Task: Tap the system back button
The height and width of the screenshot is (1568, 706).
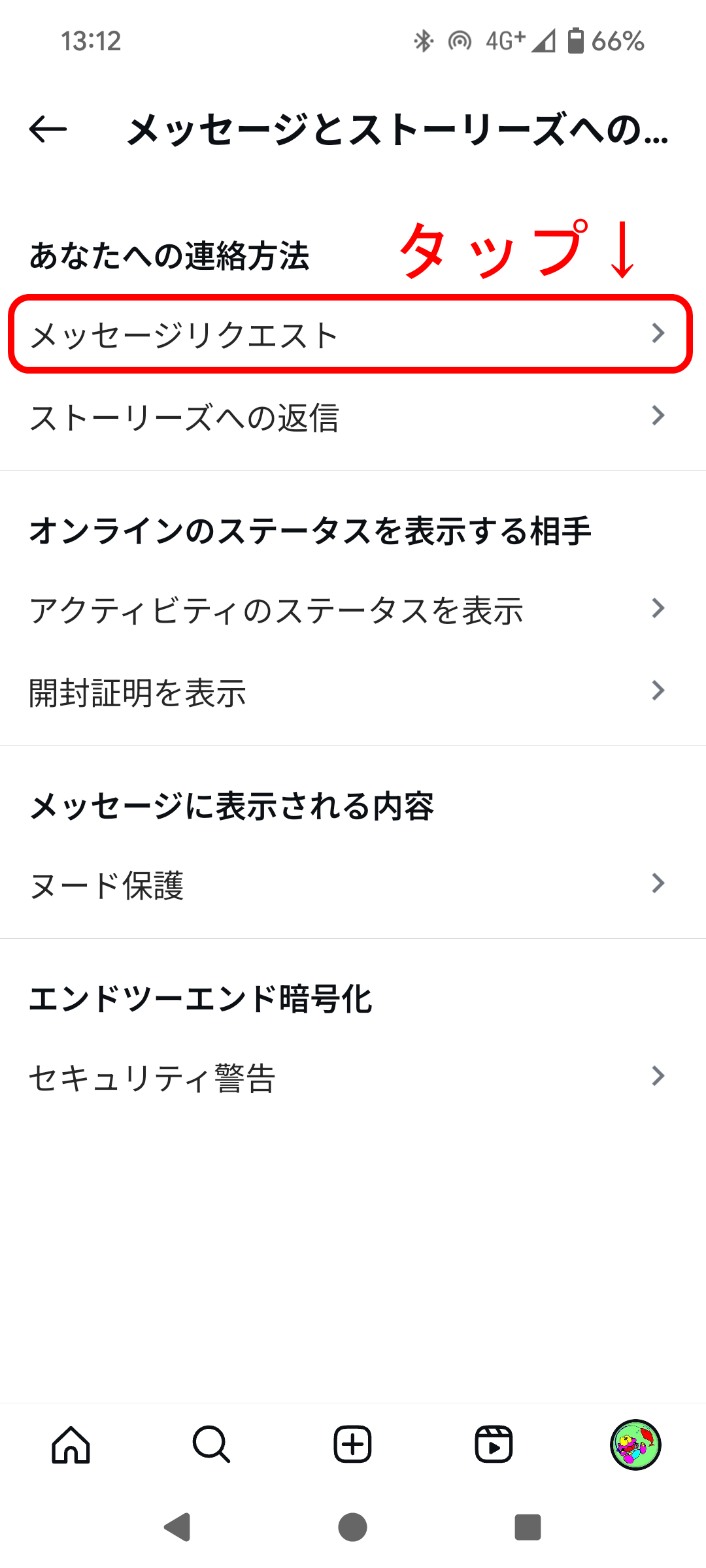Action: click(177, 1527)
